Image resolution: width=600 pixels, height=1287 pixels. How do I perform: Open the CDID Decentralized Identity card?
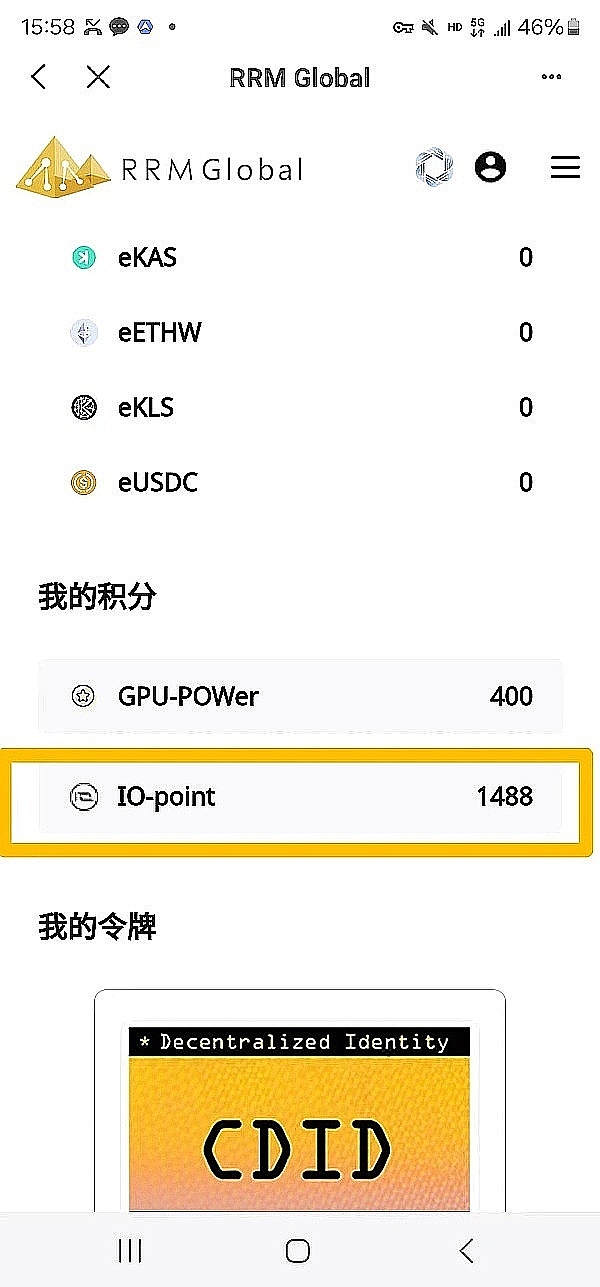coord(300,1100)
